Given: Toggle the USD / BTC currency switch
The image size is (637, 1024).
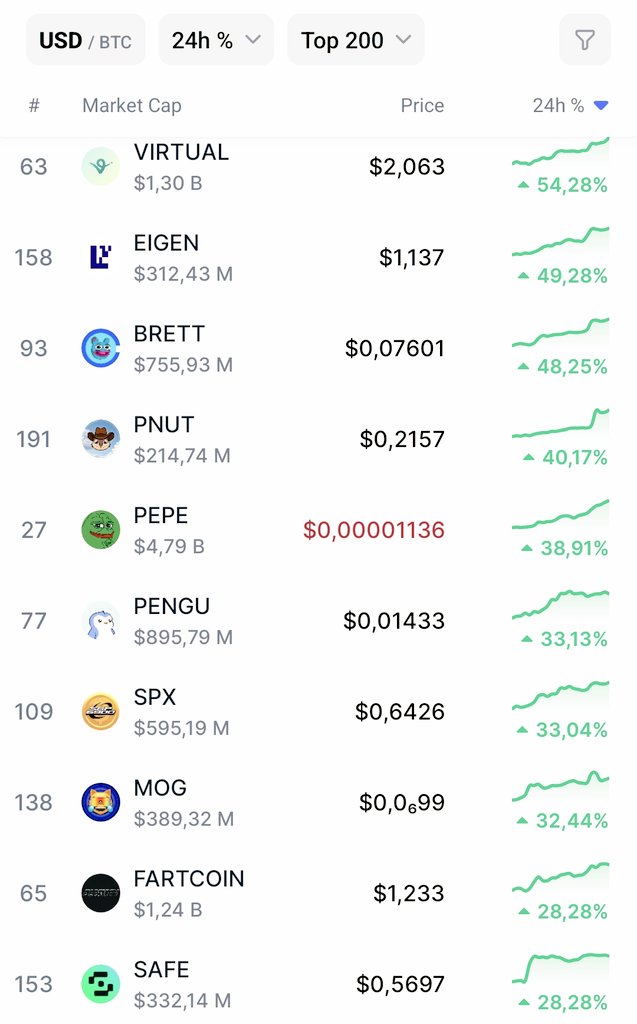Looking at the screenshot, I should 86,40.
